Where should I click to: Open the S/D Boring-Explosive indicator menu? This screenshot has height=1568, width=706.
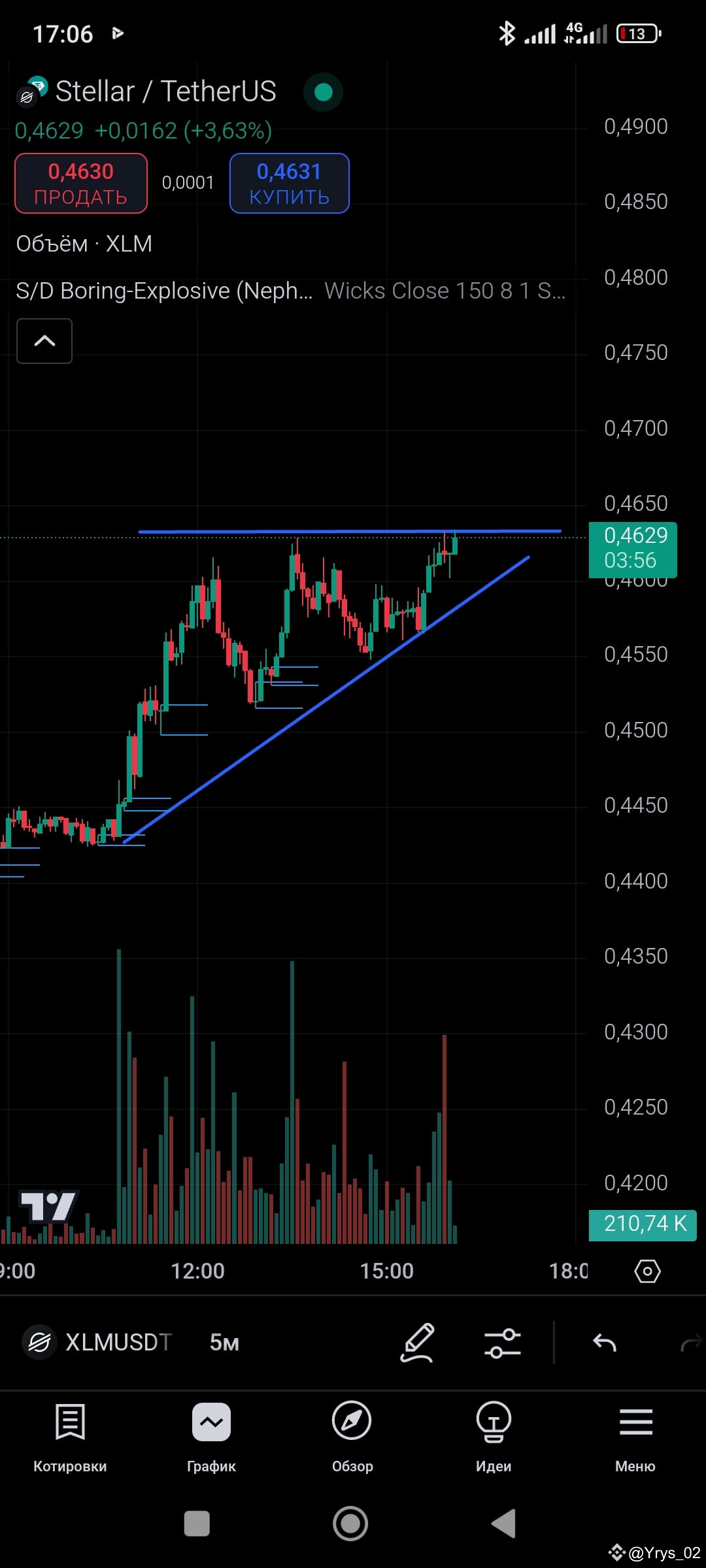coord(163,290)
